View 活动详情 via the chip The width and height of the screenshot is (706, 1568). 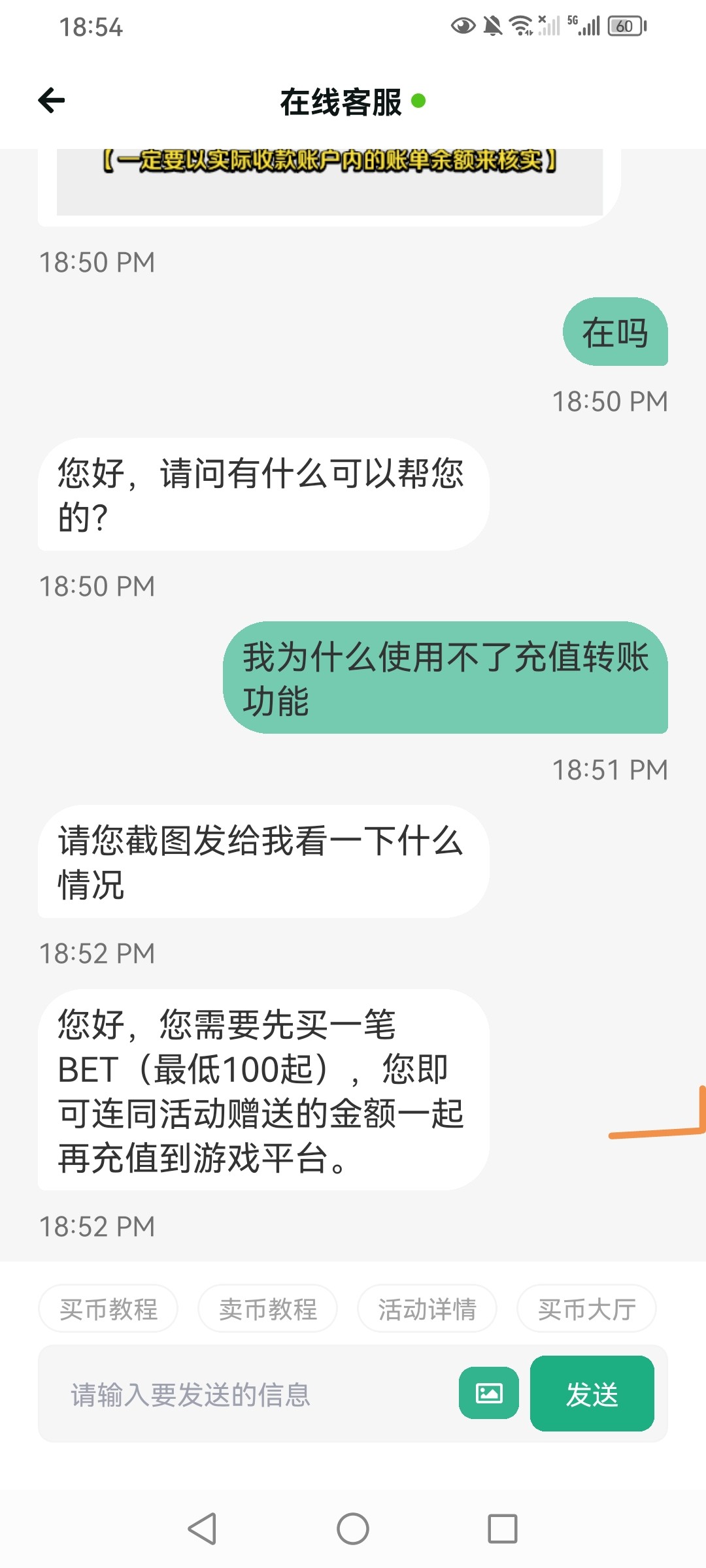point(428,1309)
